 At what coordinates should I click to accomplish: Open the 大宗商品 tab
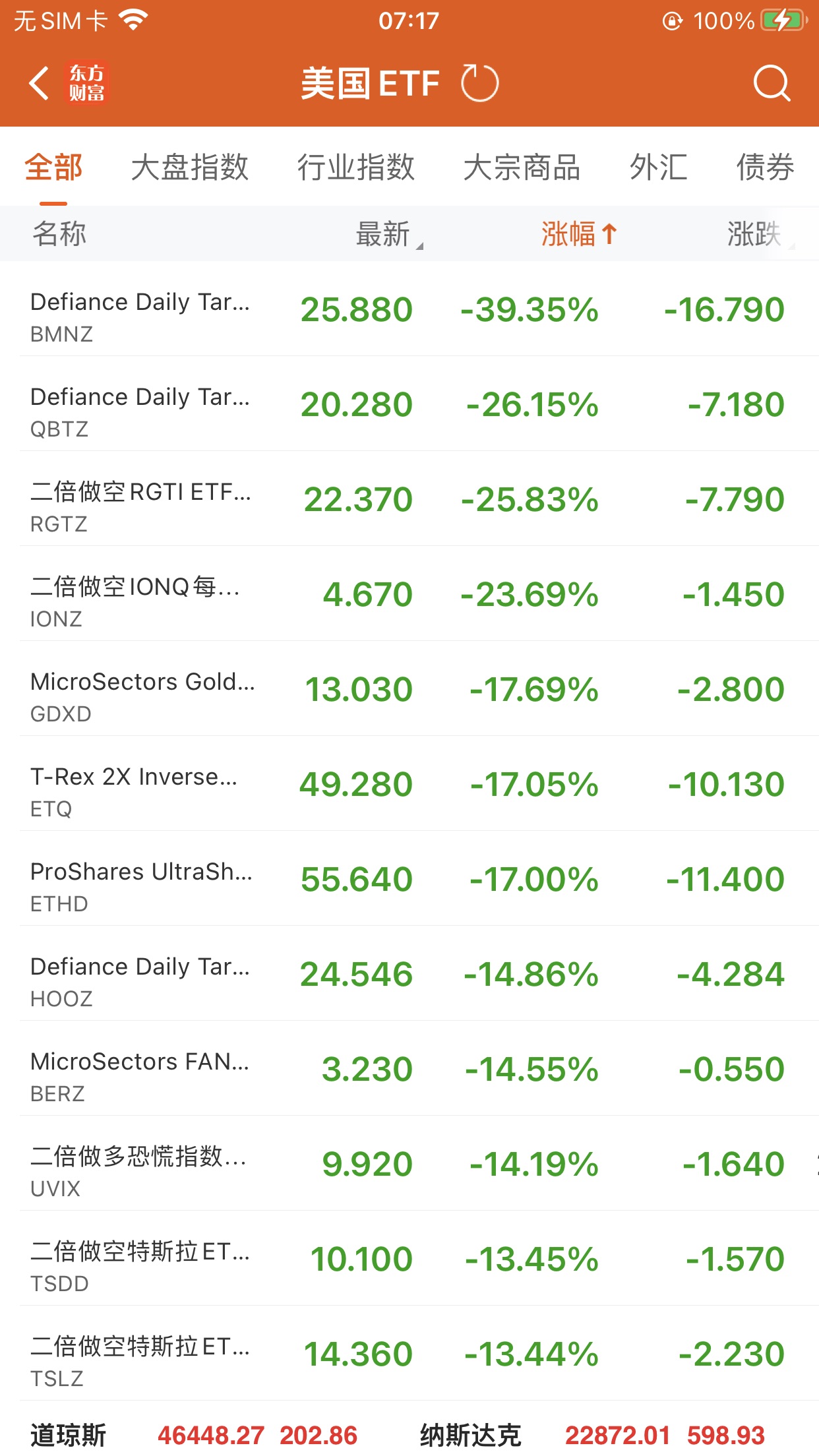(522, 167)
